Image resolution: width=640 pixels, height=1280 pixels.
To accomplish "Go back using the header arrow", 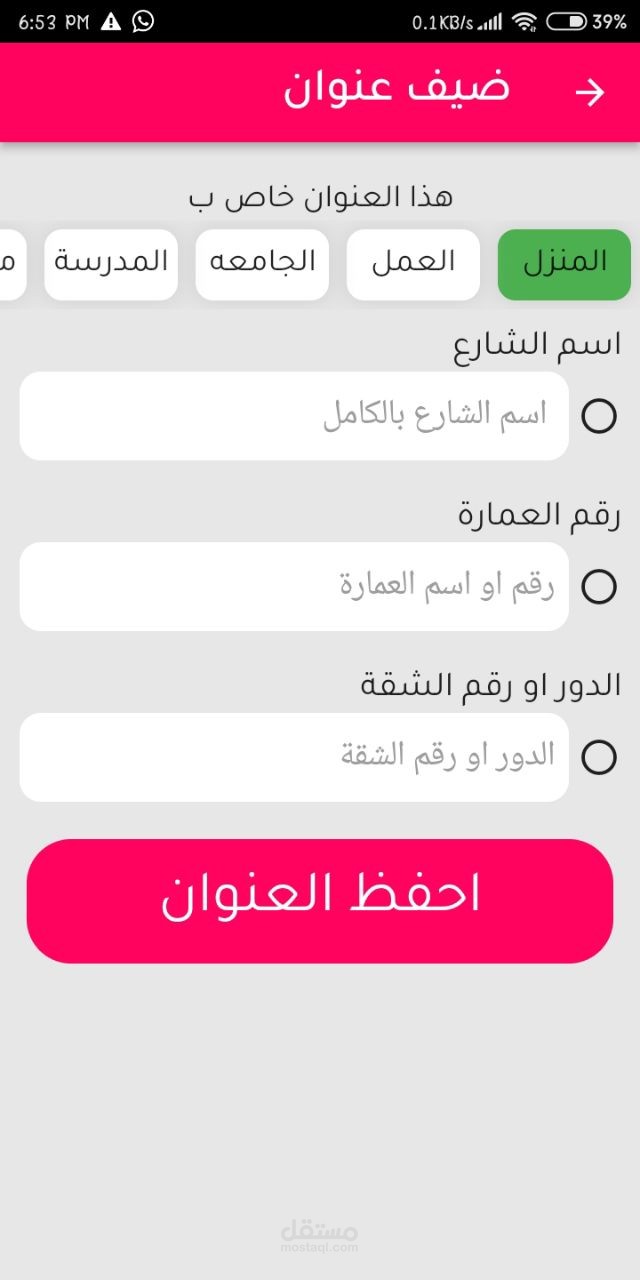I will click(x=590, y=92).
